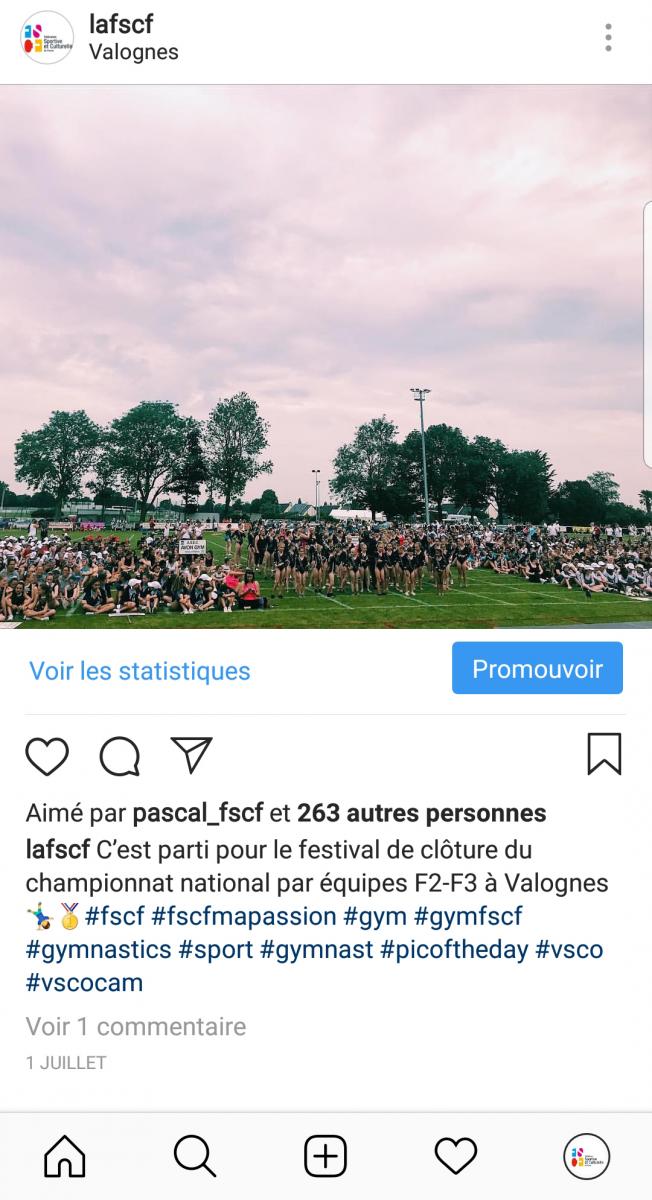
Task: Open Voir les statistiques
Action: [x=140, y=670]
